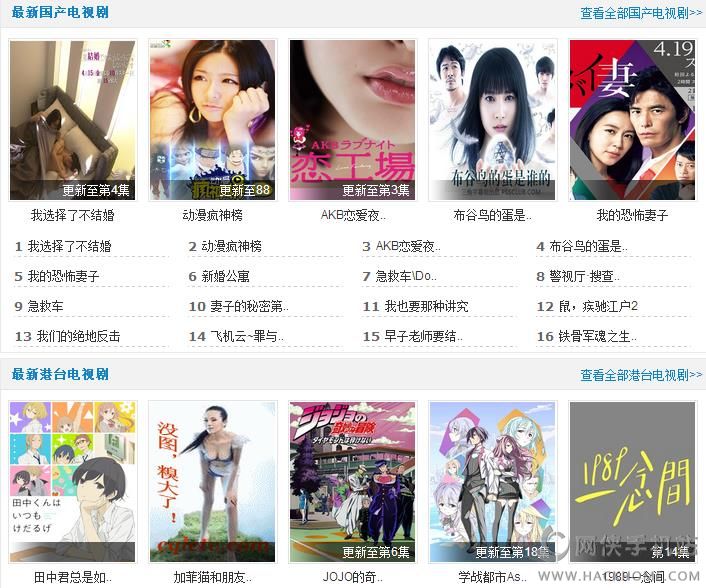This screenshot has width=706, height=588.
Task: Open the 我选择了不结婚 poster
Action: click(73, 120)
